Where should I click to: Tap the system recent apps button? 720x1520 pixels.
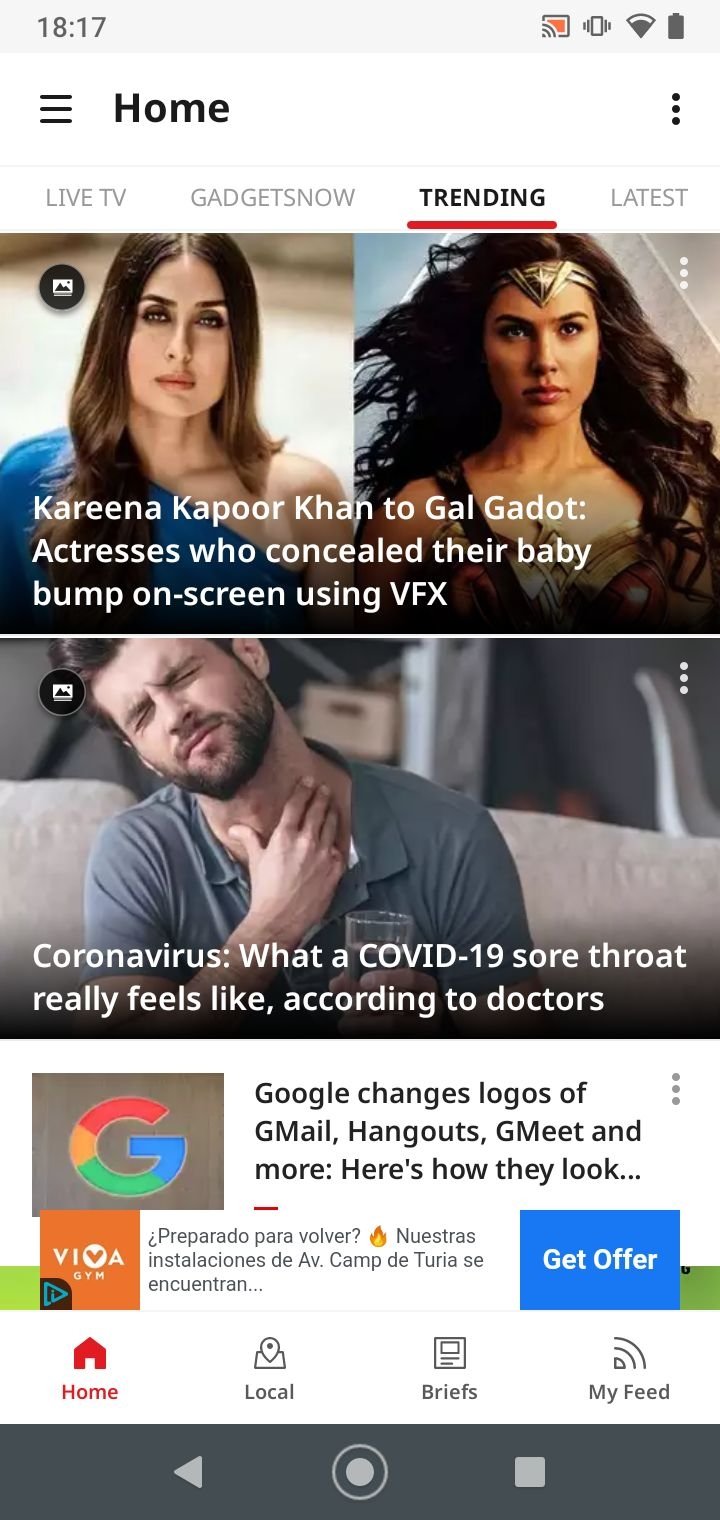click(x=530, y=1472)
